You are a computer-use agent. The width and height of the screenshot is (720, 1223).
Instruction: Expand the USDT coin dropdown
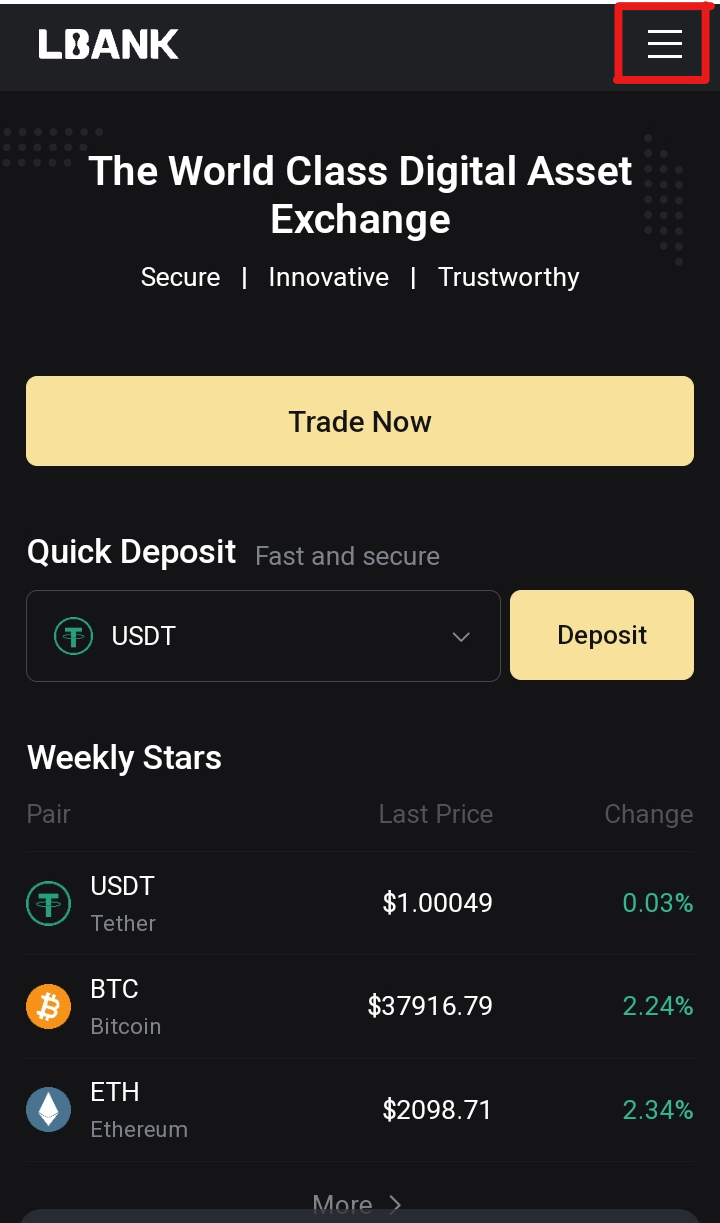pos(263,636)
